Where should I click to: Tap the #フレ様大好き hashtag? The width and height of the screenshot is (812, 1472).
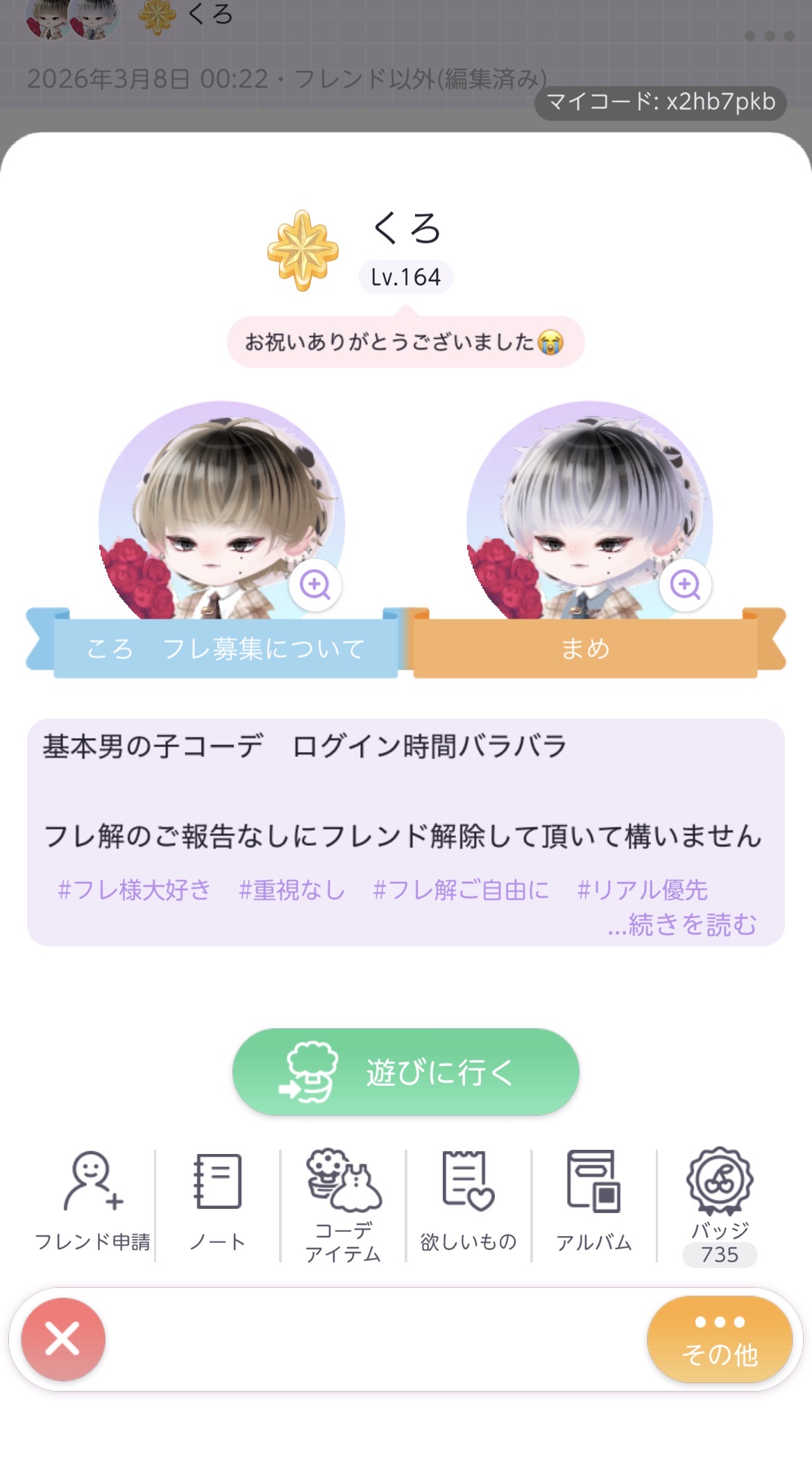[x=134, y=889]
